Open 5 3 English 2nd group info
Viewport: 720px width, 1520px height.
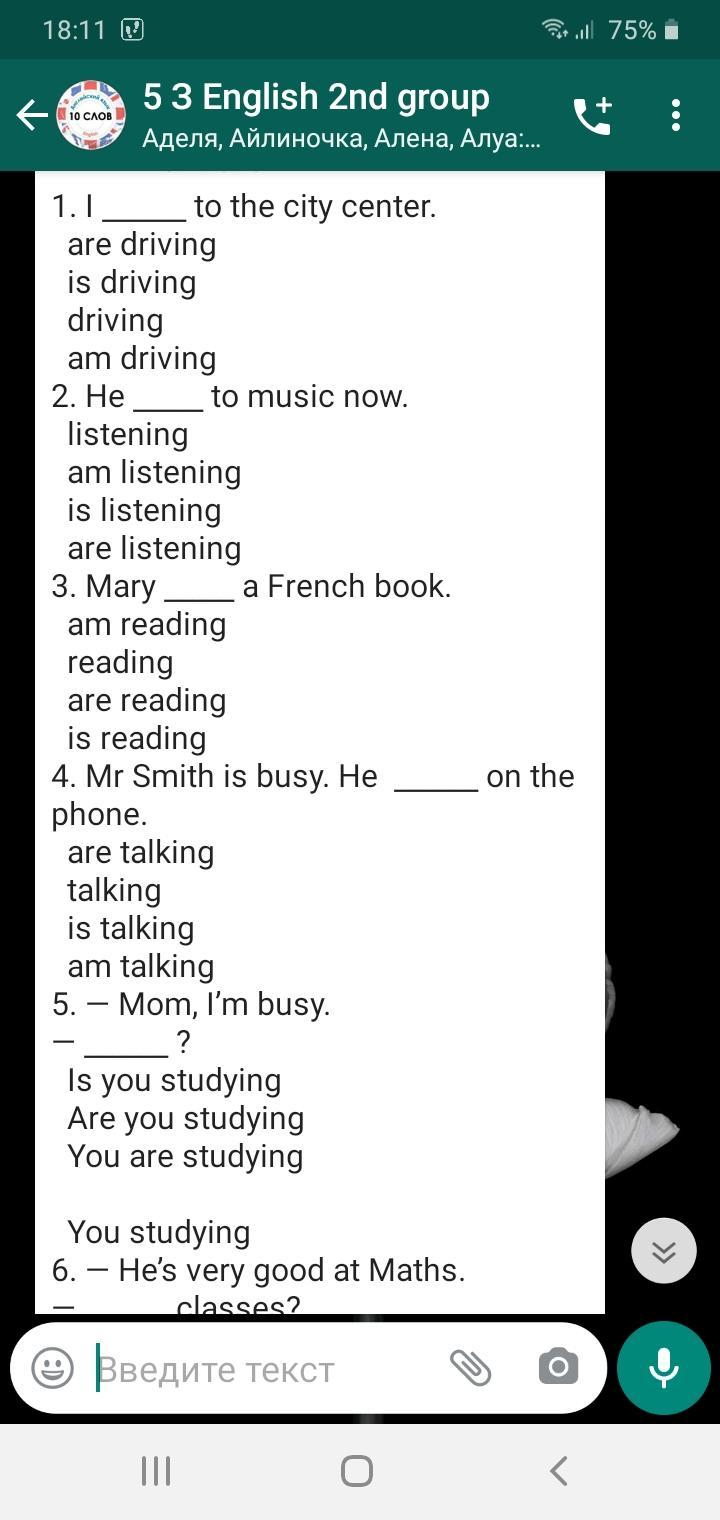point(340,115)
